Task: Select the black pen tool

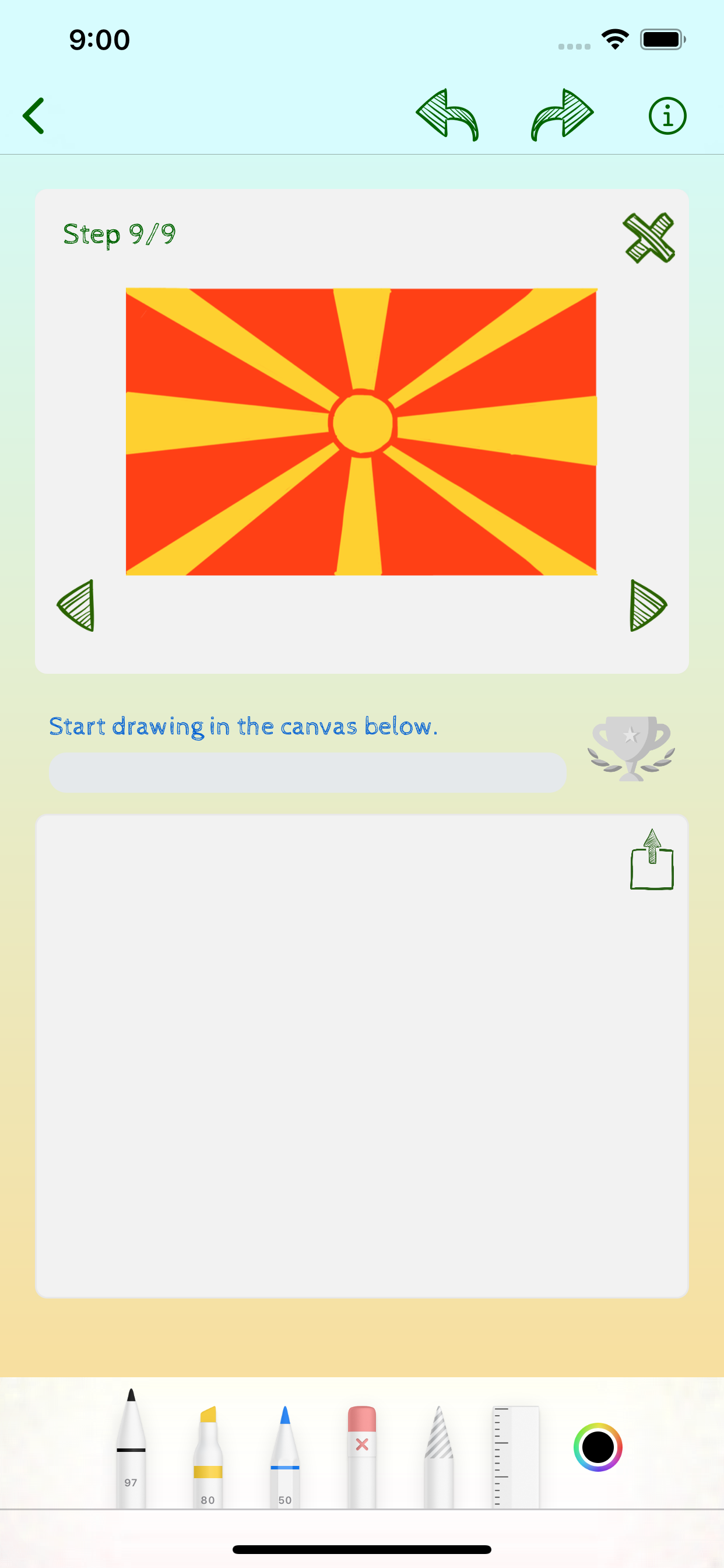Action: point(131,1448)
